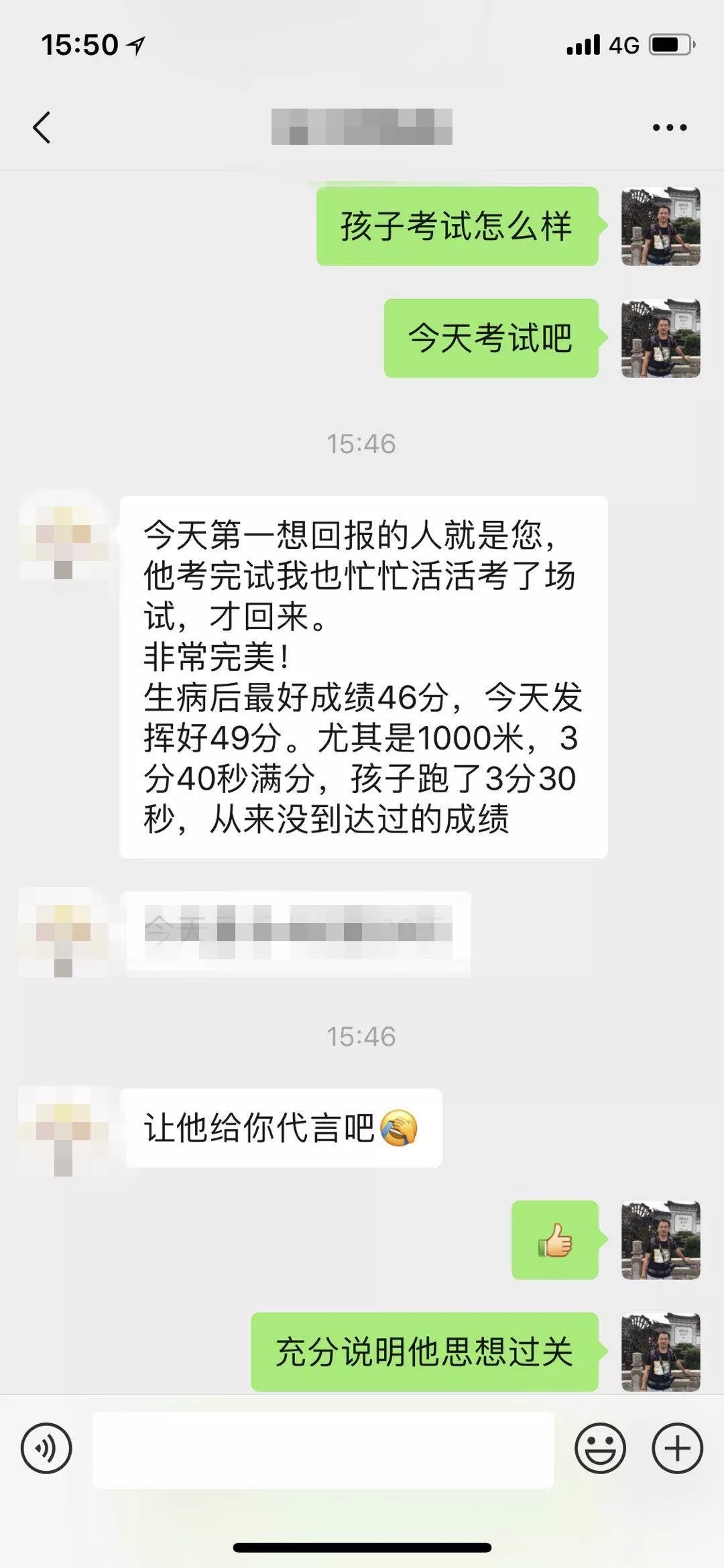This screenshot has width=724, height=1568.
Task: Tap the home indicator bar
Action: coord(362,1549)
